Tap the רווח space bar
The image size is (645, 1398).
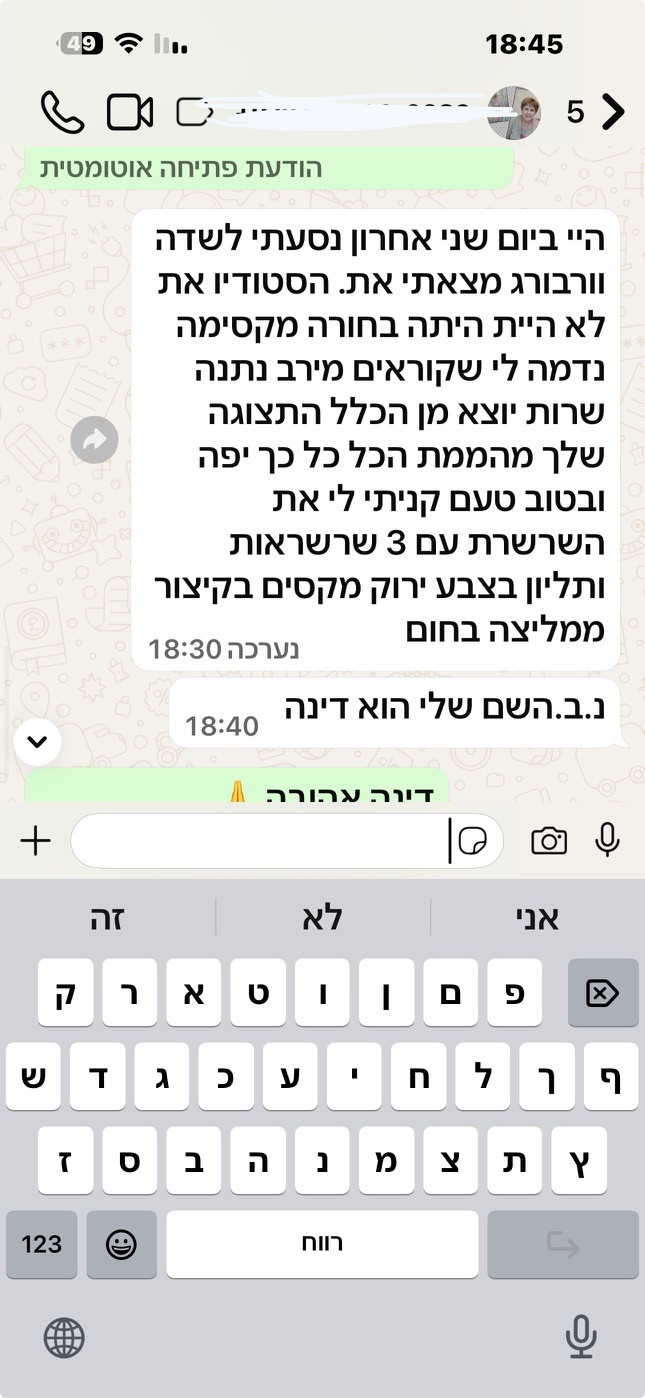pyautogui.click(x=322, y=1244)
